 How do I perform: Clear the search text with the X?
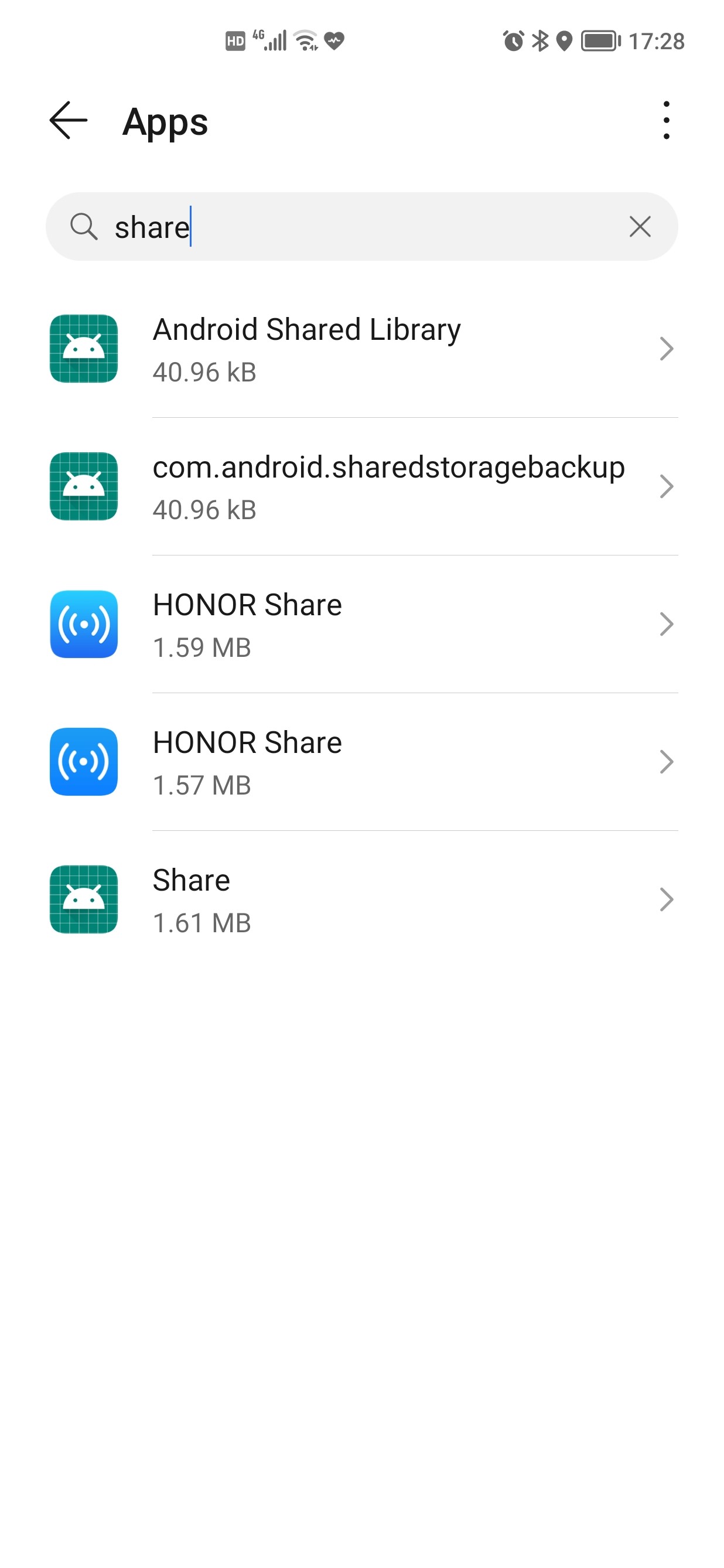click(640, 227)
